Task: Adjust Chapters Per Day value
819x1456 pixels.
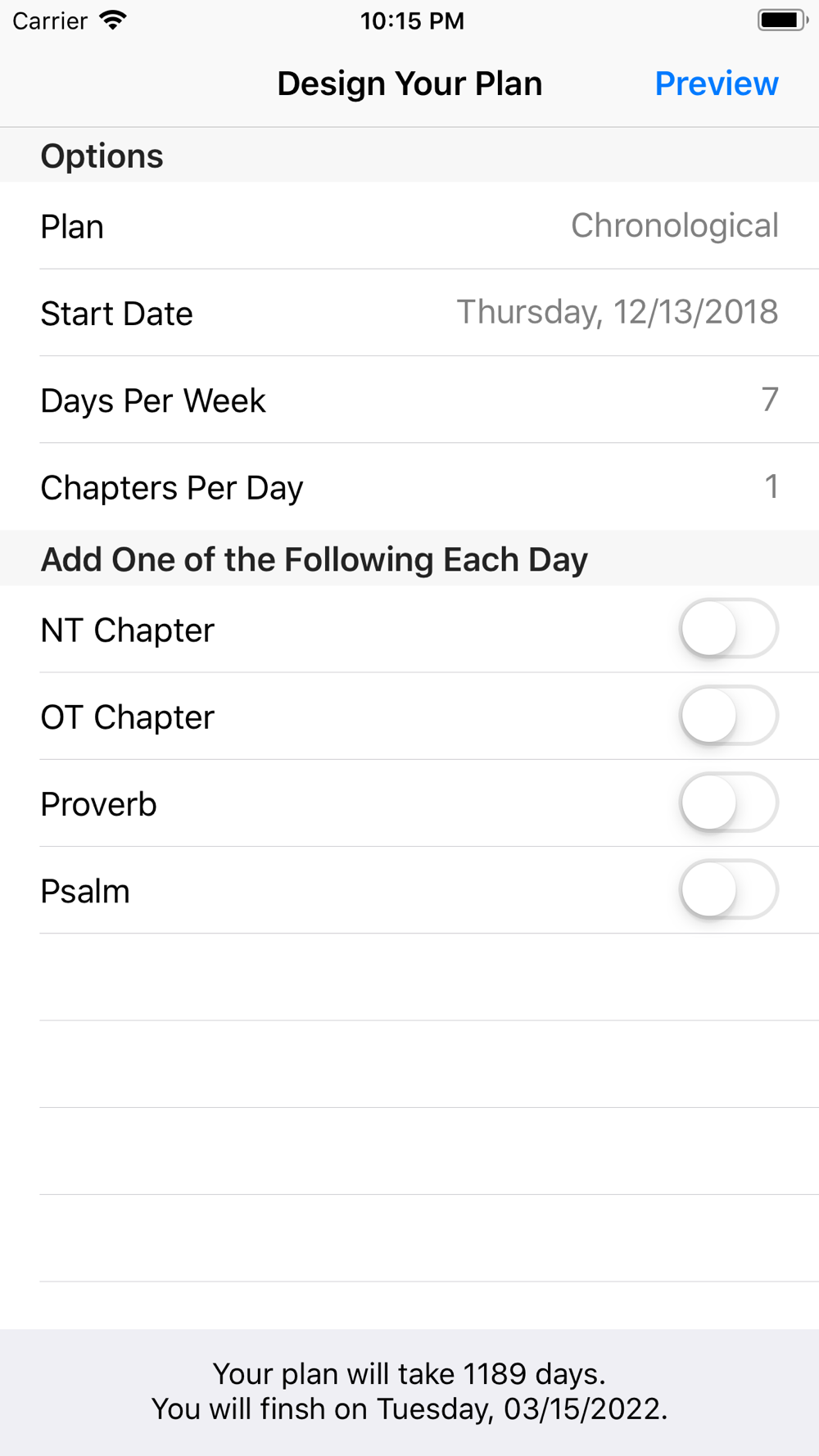Action: tap(409, 487)
